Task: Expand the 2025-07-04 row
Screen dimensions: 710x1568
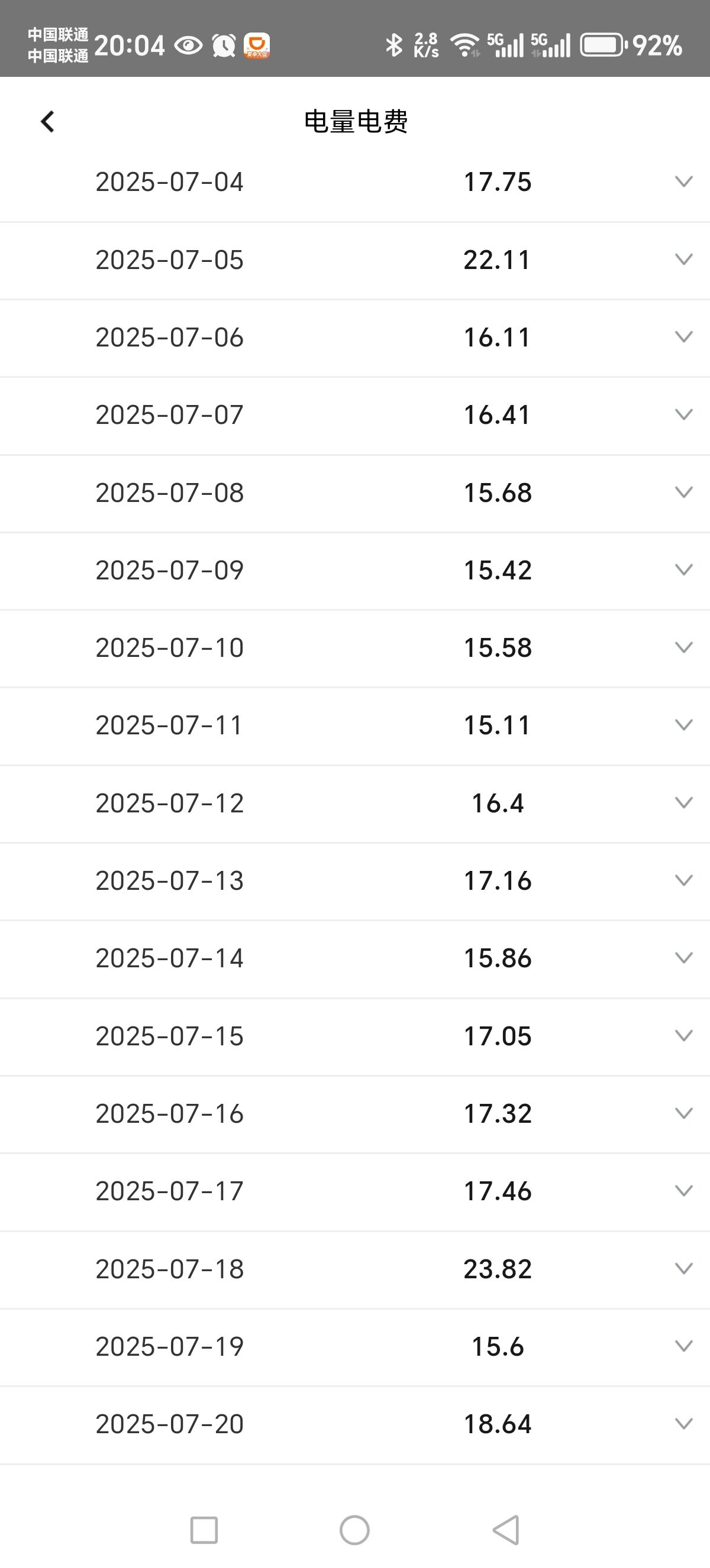Action: coord(684,182)
